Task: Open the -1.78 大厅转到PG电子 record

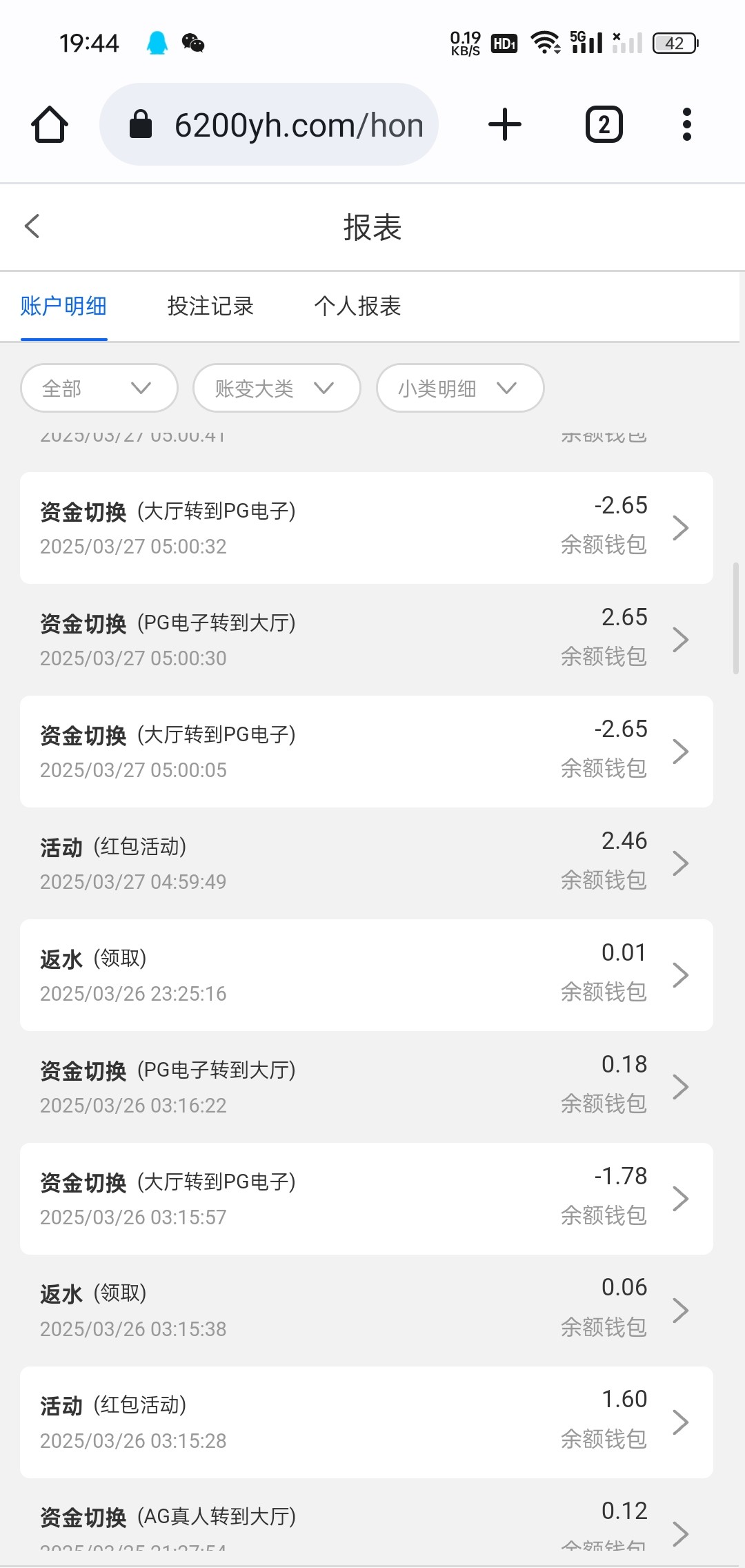Action: click(366, 1199)
